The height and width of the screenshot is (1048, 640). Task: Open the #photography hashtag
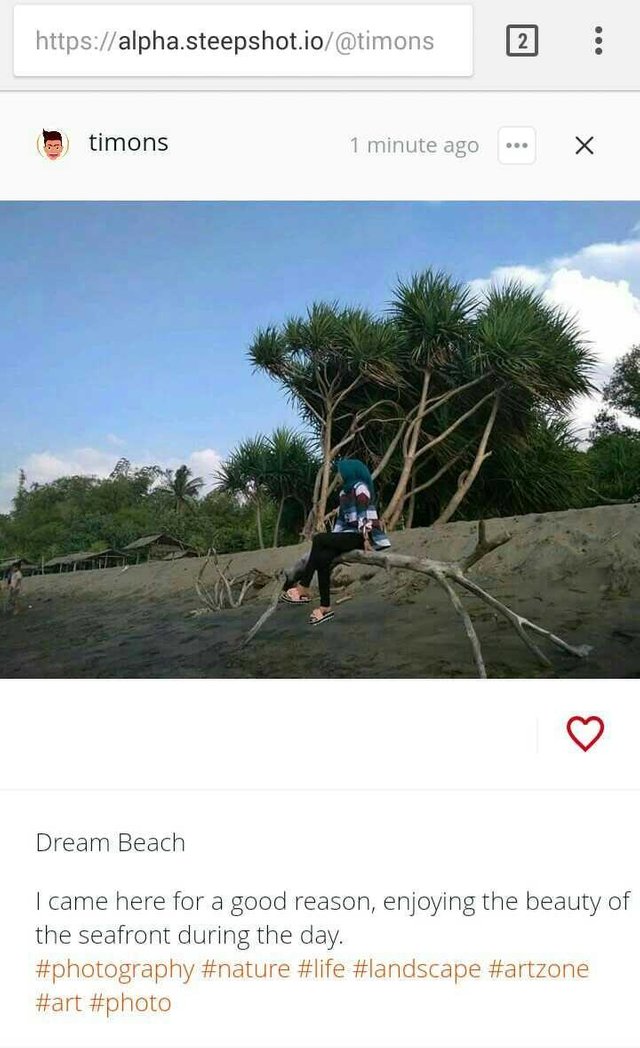(x=115, y=969)
